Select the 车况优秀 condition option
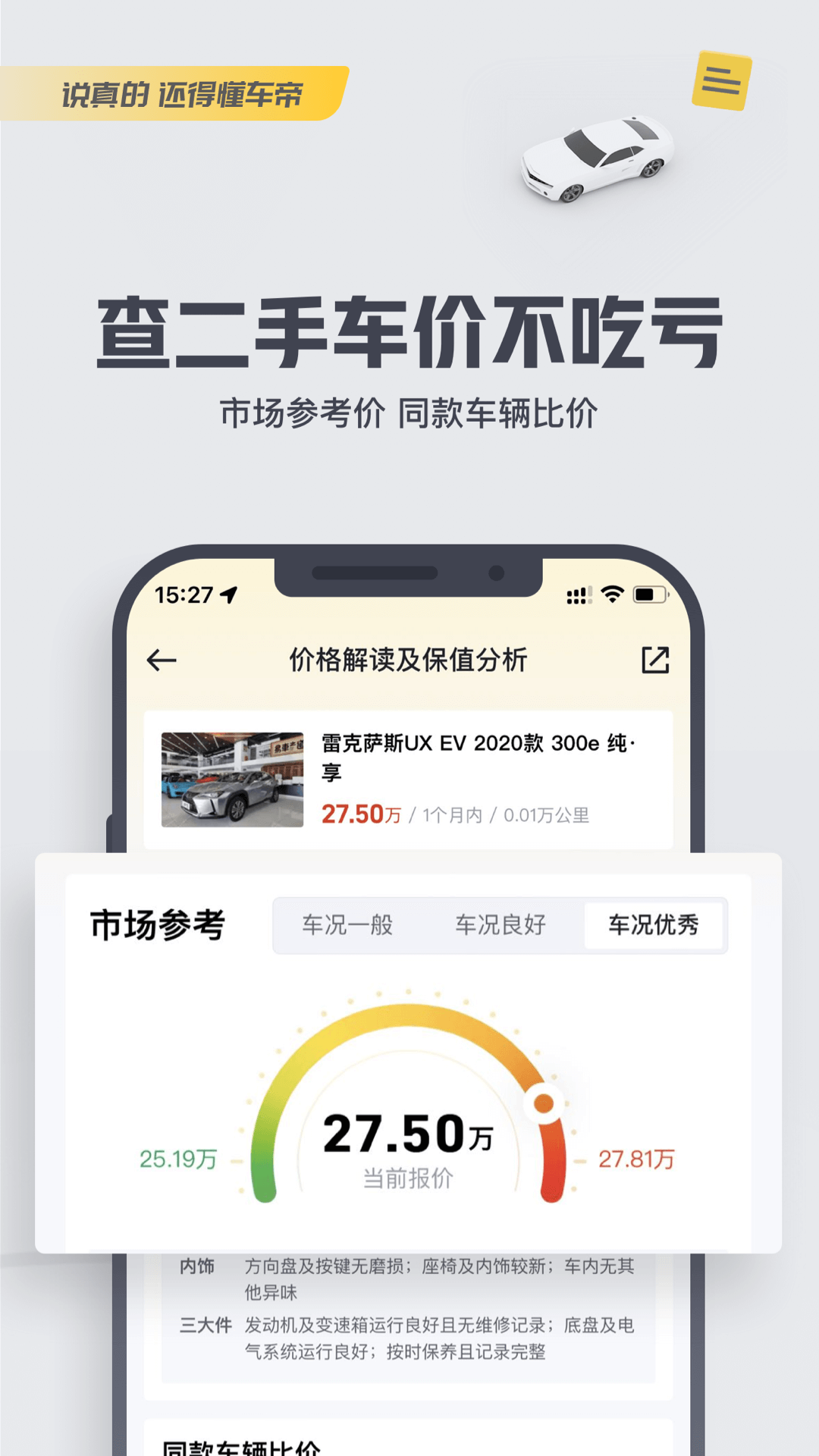Screen dimensions: 819x1456 tap(654, 924)
